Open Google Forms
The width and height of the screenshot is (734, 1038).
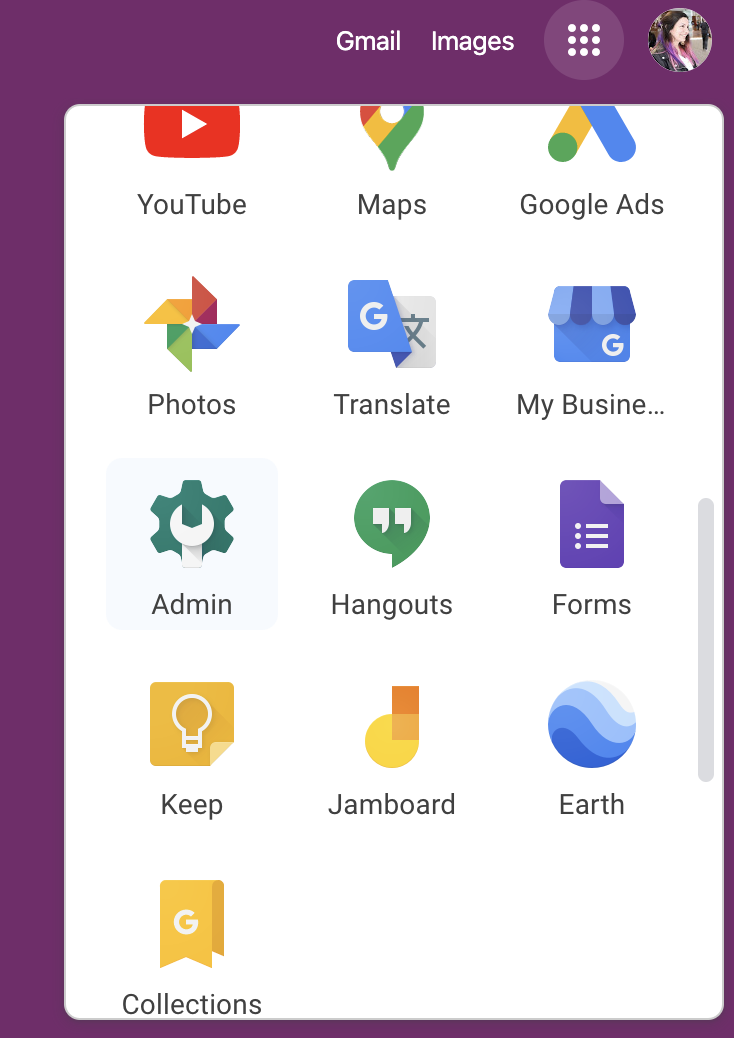pos(592,545)
